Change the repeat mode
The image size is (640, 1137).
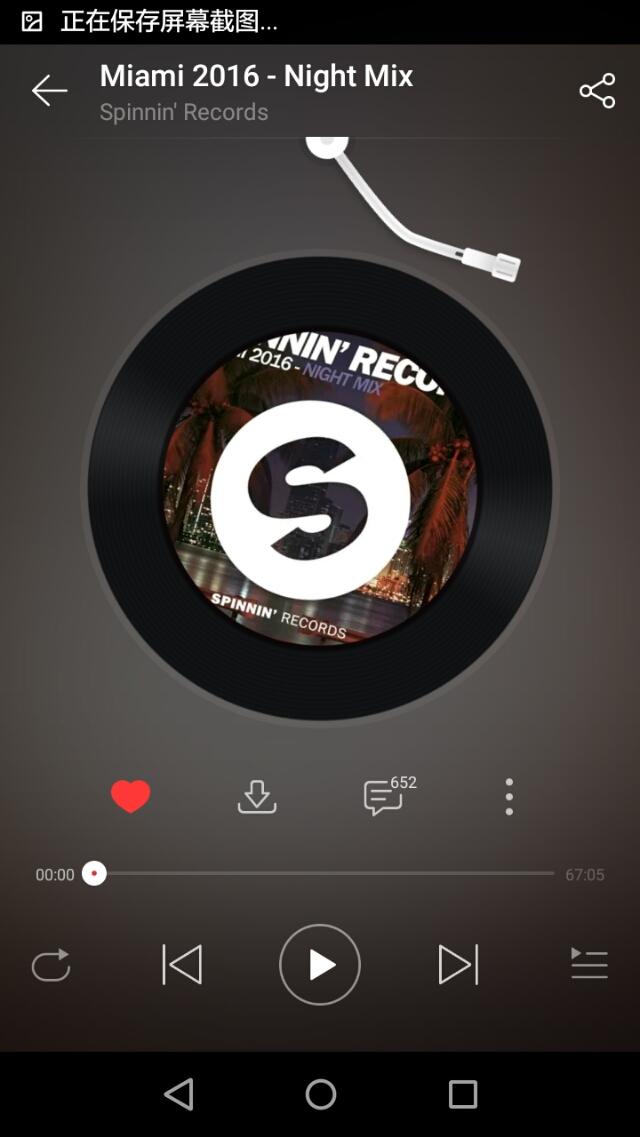tap(51, 965)
